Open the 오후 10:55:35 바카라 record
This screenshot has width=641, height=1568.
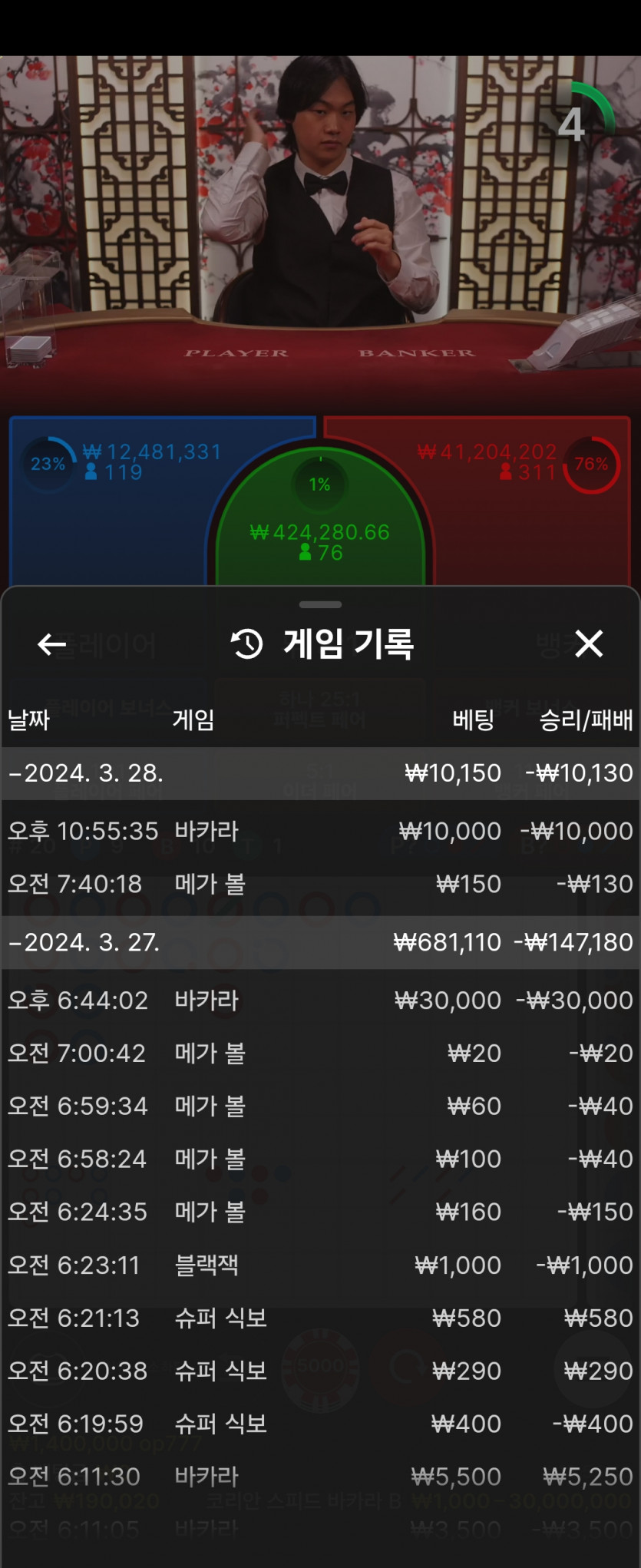[x=320, y=831]
